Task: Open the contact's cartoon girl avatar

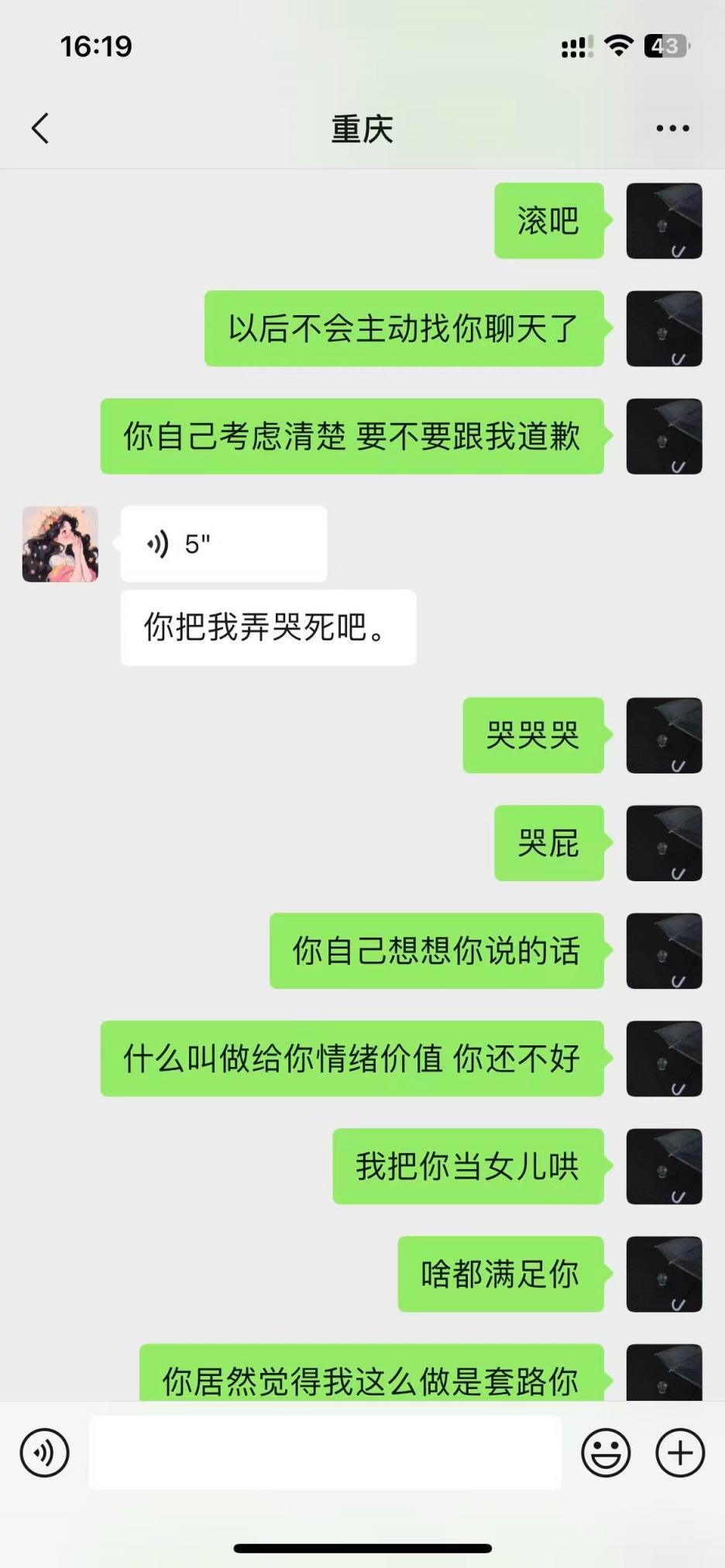Action: coord(60,544)
